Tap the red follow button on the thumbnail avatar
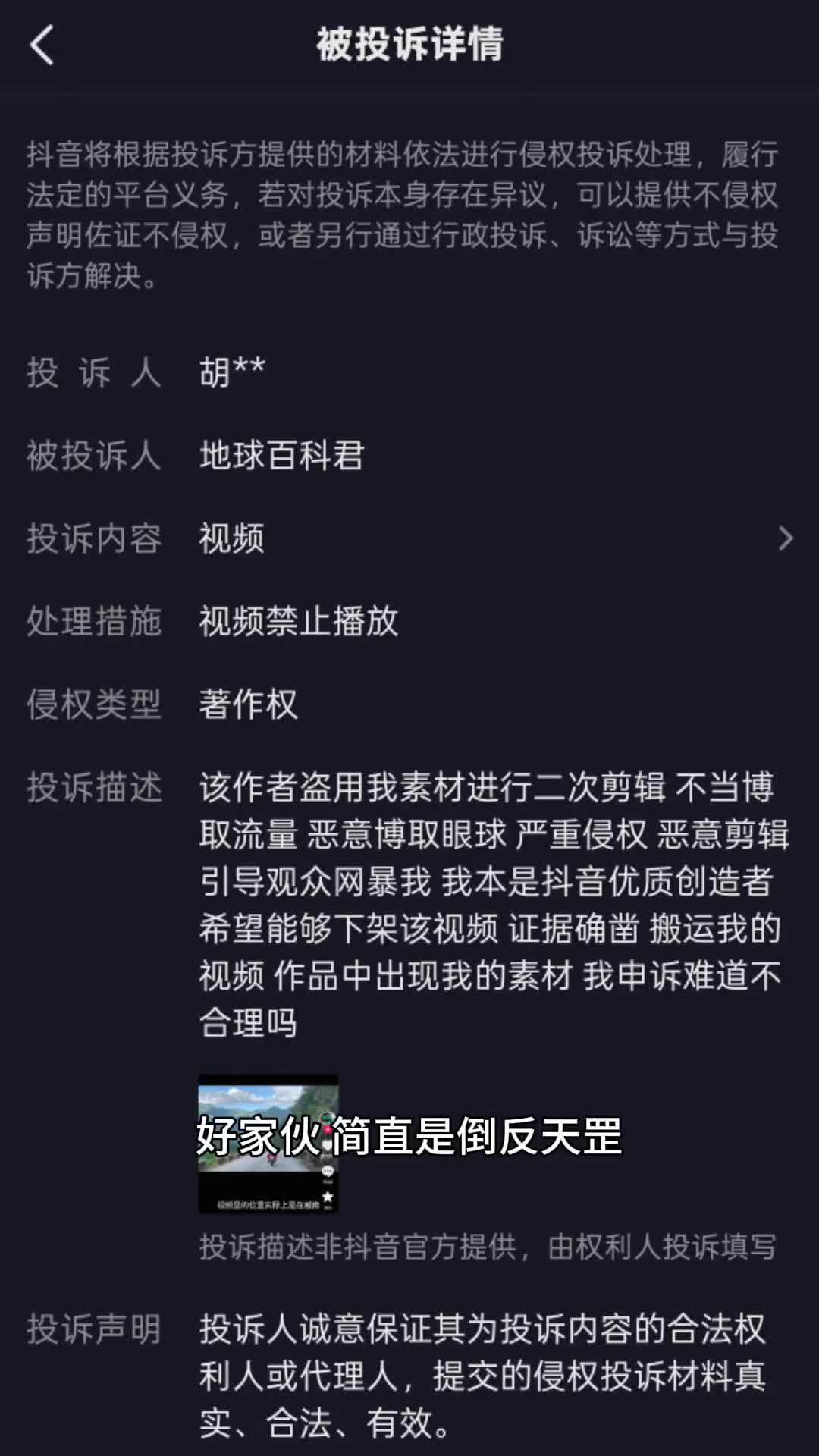Image resolution: width=819 pixels, height=1456 pixels. (326, 1129)
